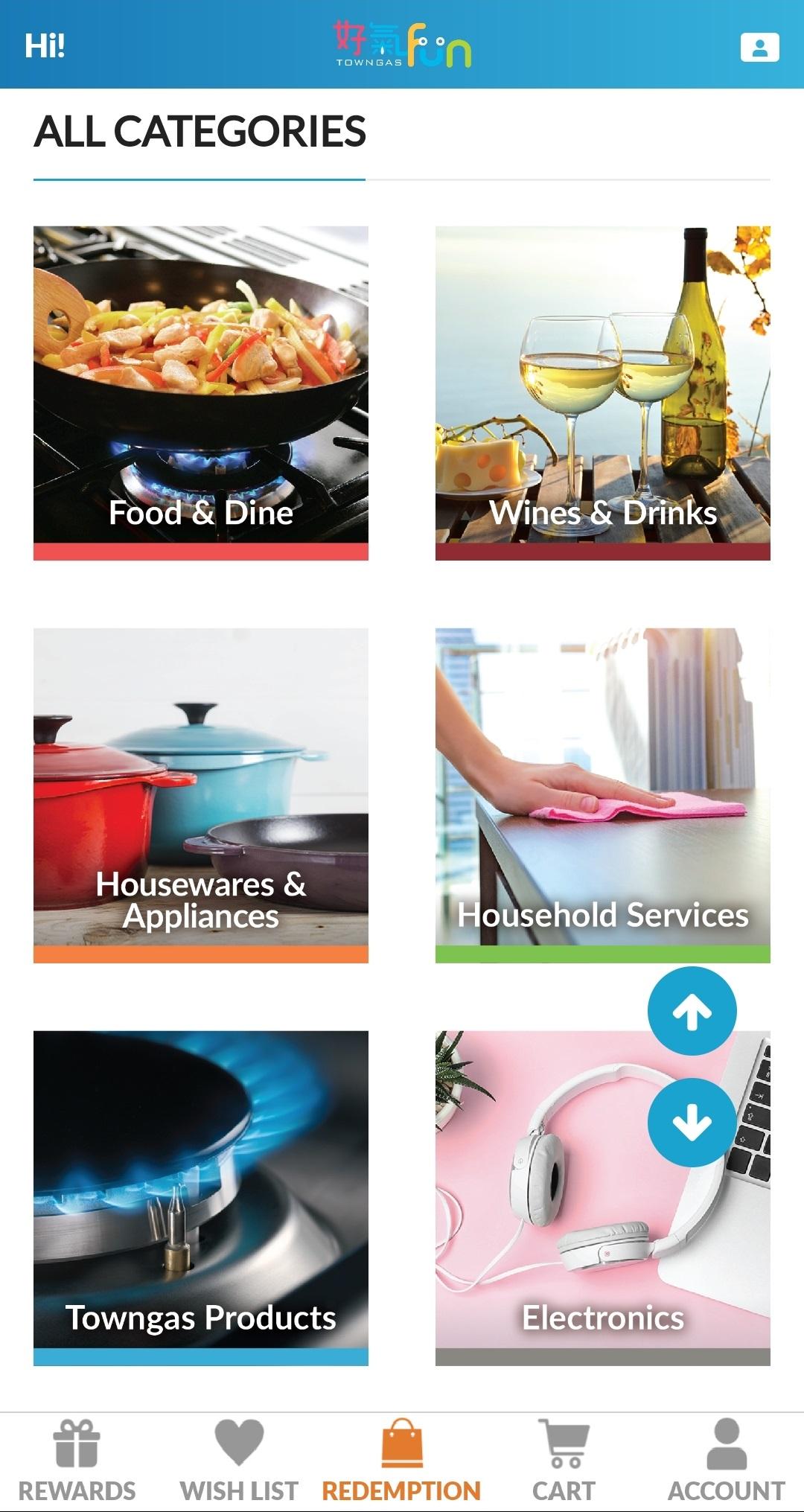Image resolution: width=804 pixels, height=1512 pixels.
Task: Switch to the Rewards tab
Action: point(77,1461)
